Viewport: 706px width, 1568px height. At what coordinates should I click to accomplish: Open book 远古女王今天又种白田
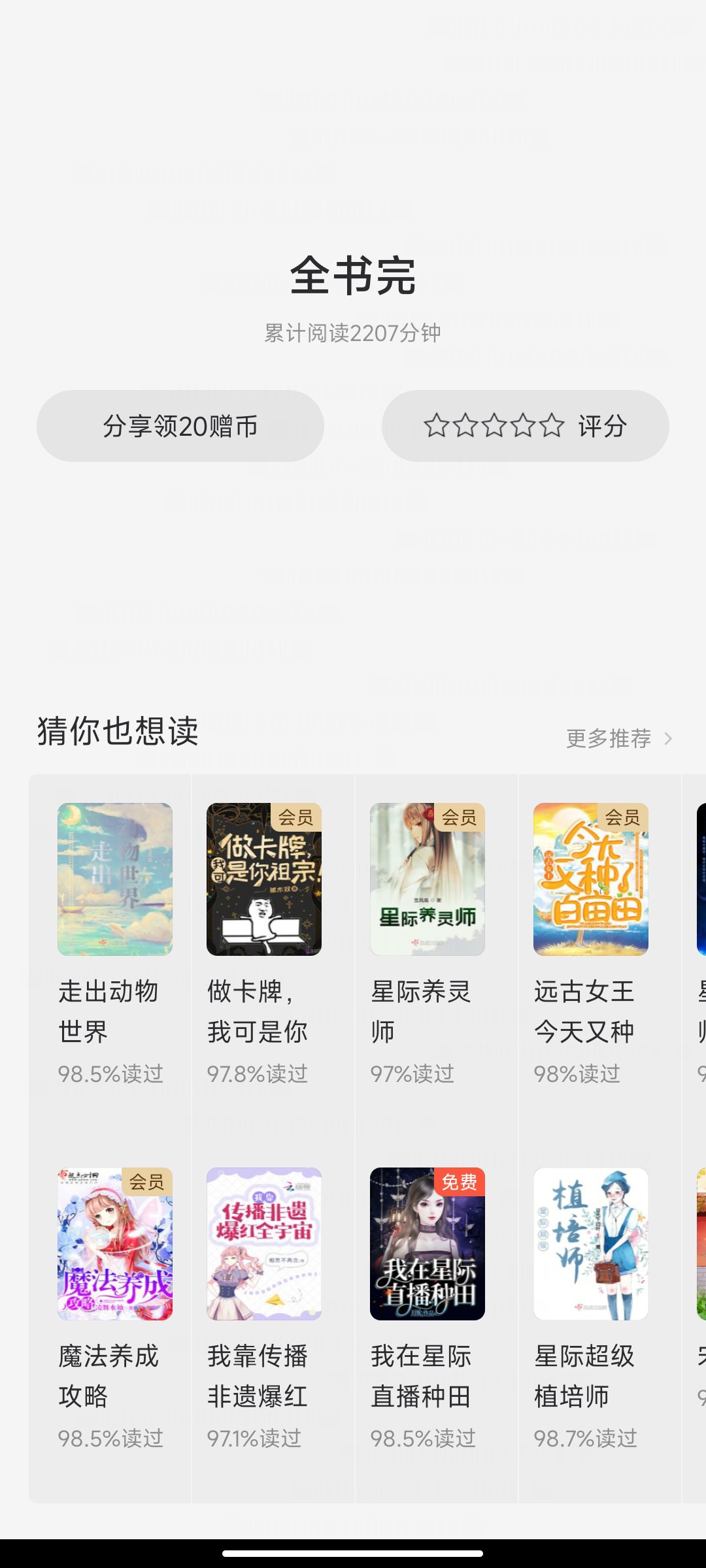tap(590, 879)
